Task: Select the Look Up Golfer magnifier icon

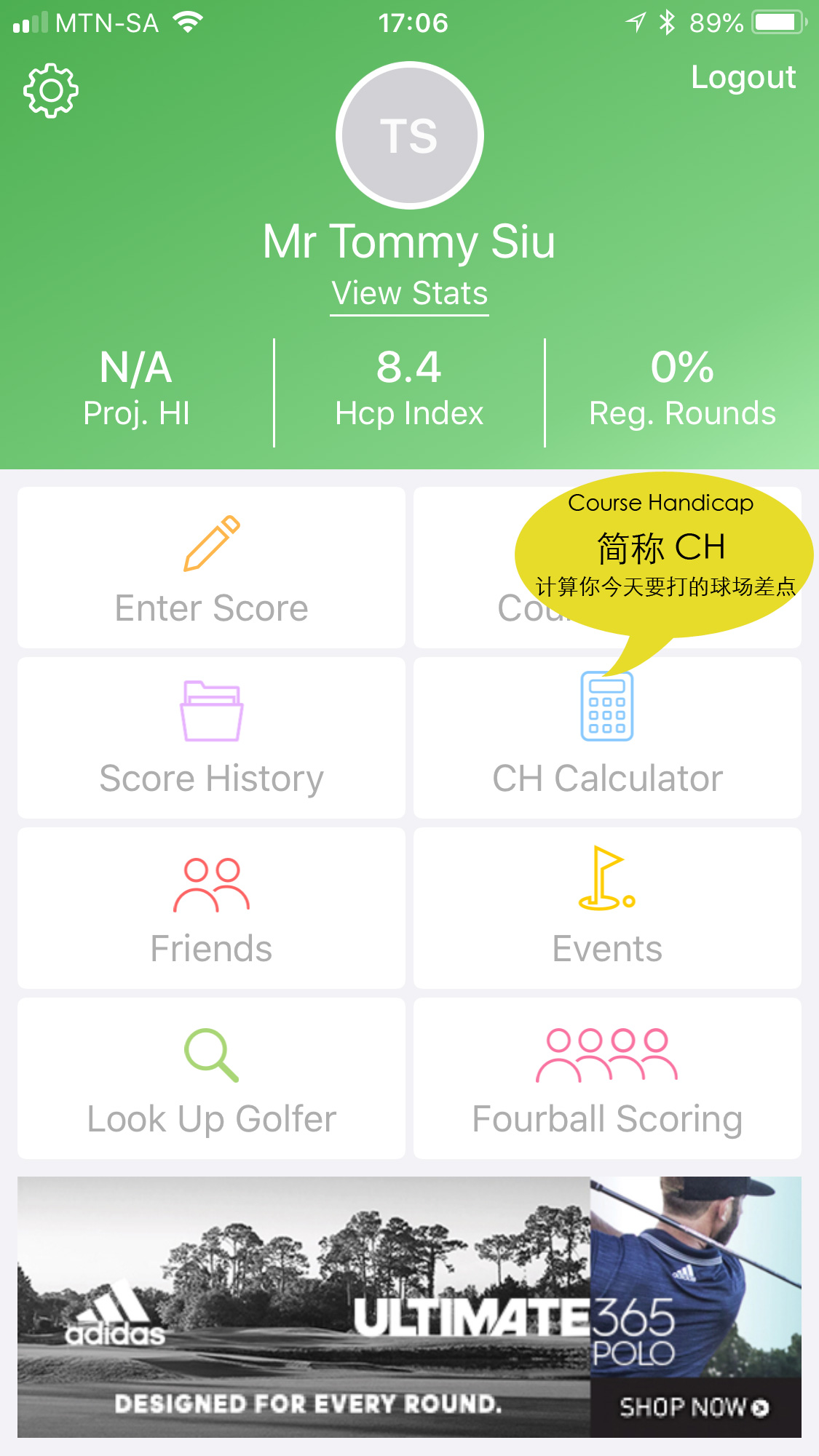Action: [x=210, y=1057]
